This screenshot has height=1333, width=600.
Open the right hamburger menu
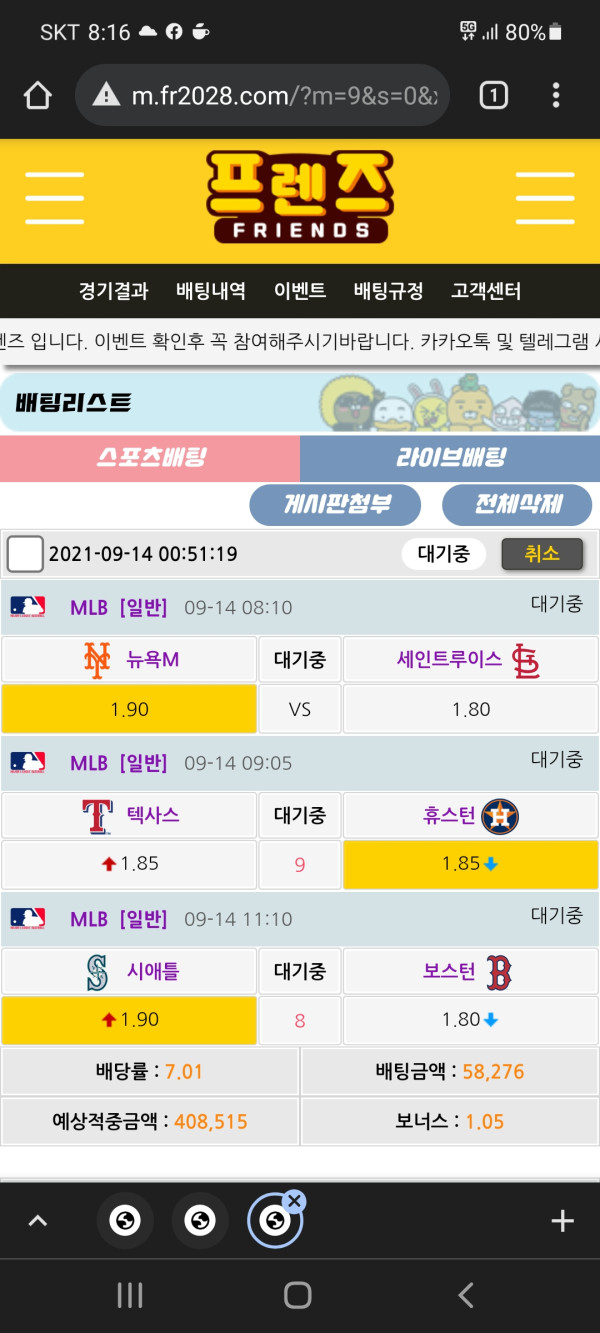(546, 197)
